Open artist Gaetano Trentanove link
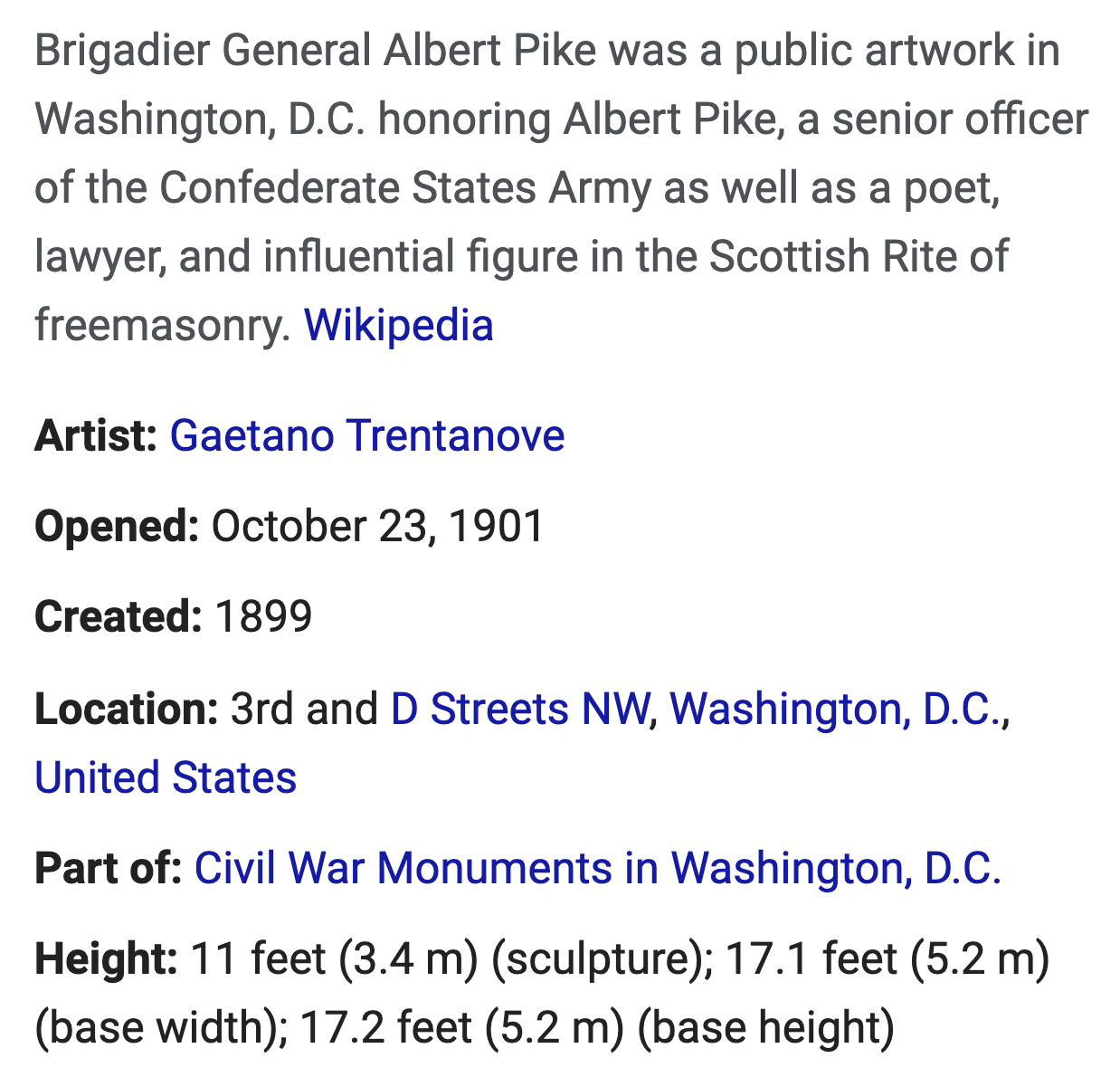This screenshot has width=1120, height=1077. point(366,435)
